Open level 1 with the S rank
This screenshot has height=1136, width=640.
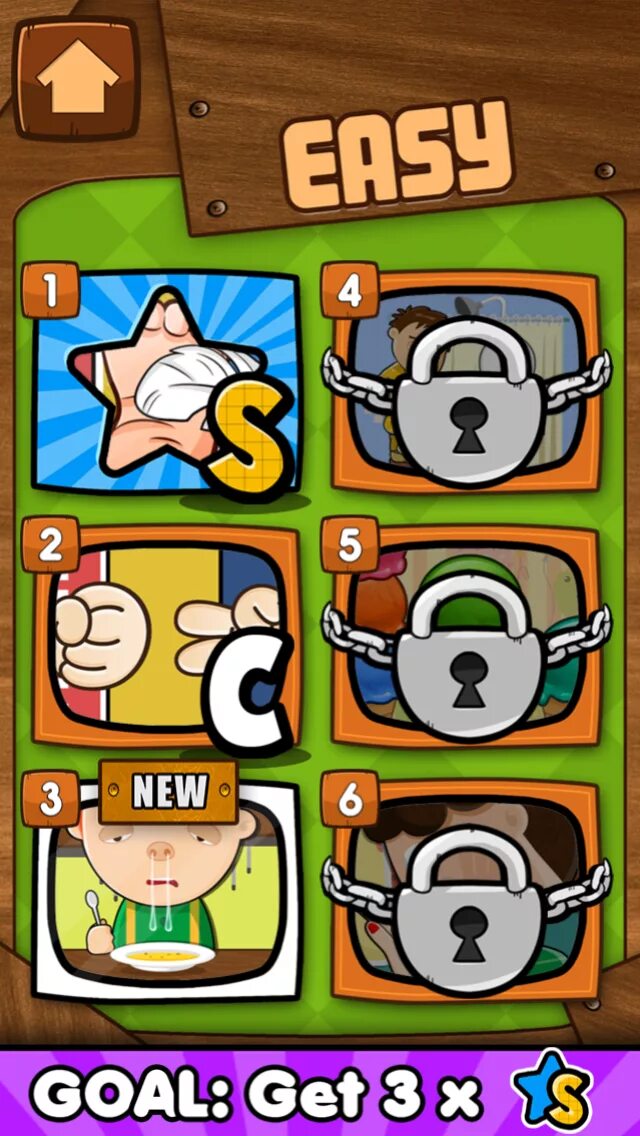(166, 383)
